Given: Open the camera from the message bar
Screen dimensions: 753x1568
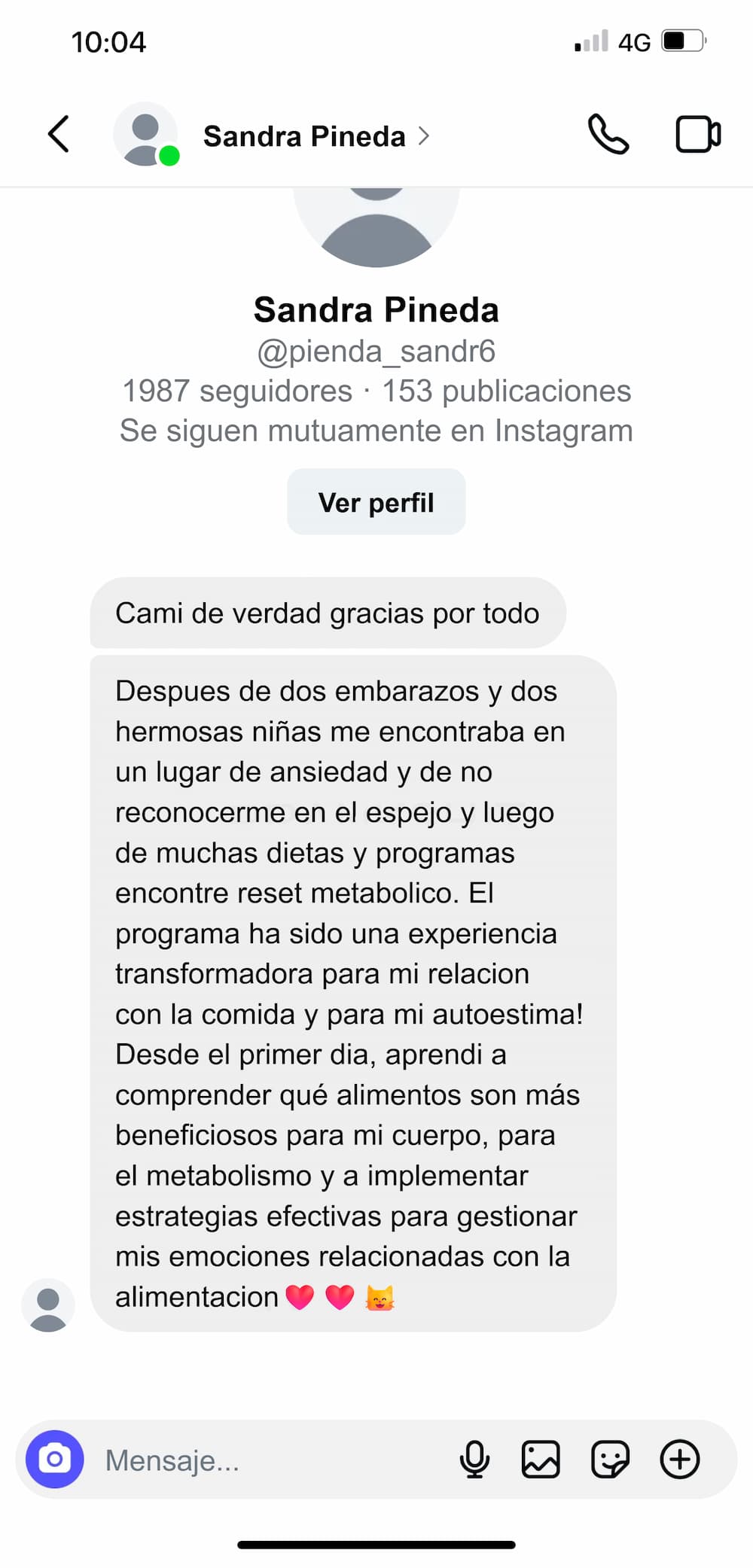Looking at the screenshot, I should tap(54, 1459).
